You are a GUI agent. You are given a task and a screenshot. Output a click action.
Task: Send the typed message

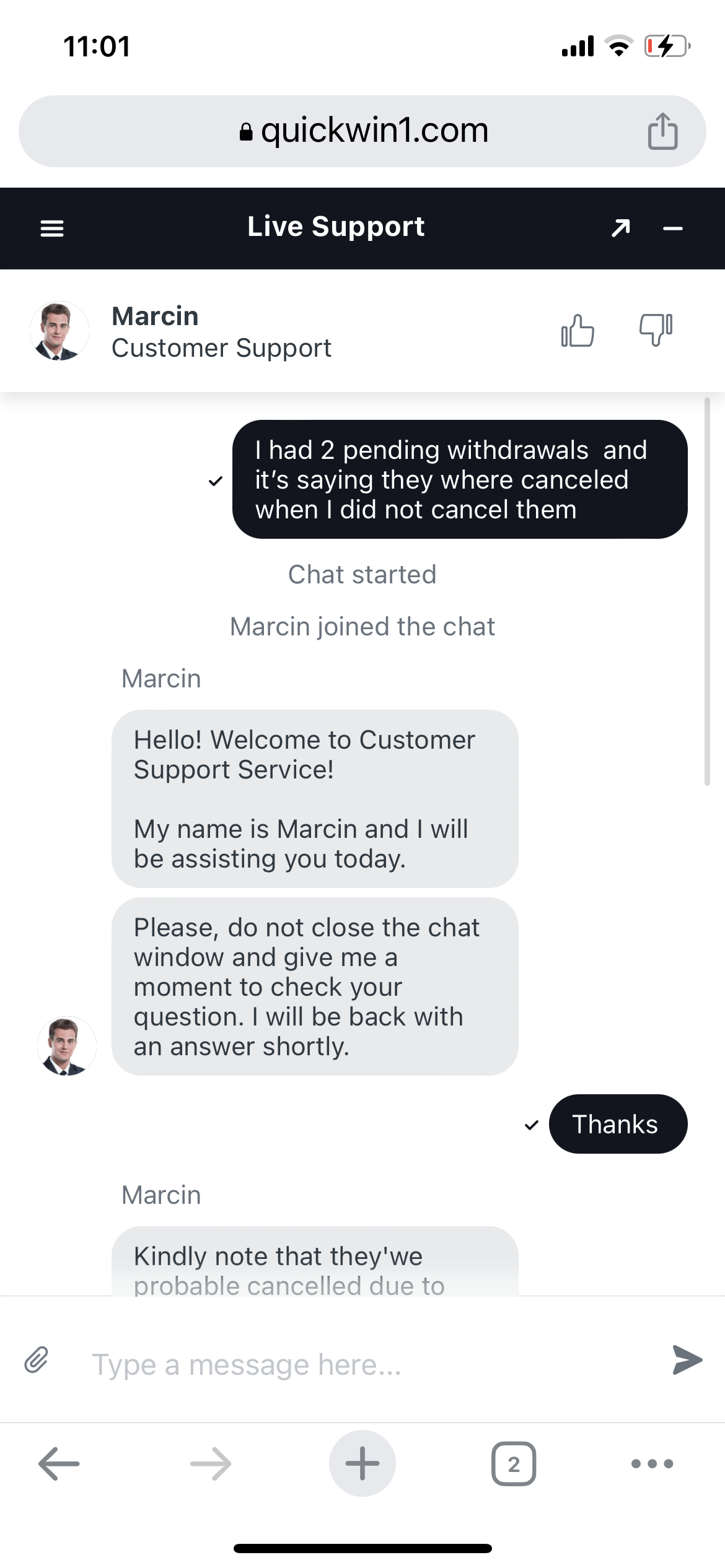[x=687, y=1360]
